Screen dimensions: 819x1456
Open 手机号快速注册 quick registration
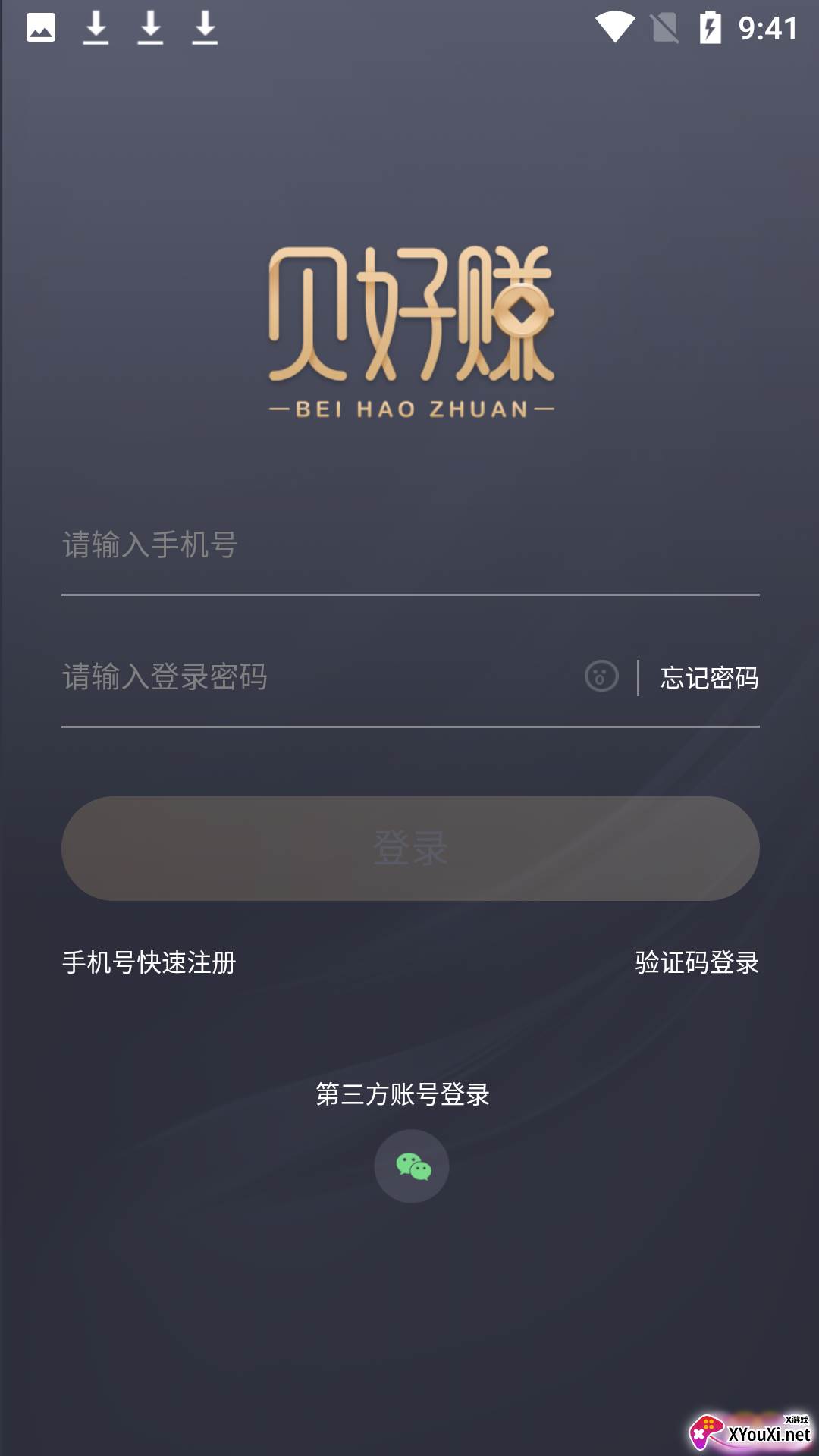(149, 963)
